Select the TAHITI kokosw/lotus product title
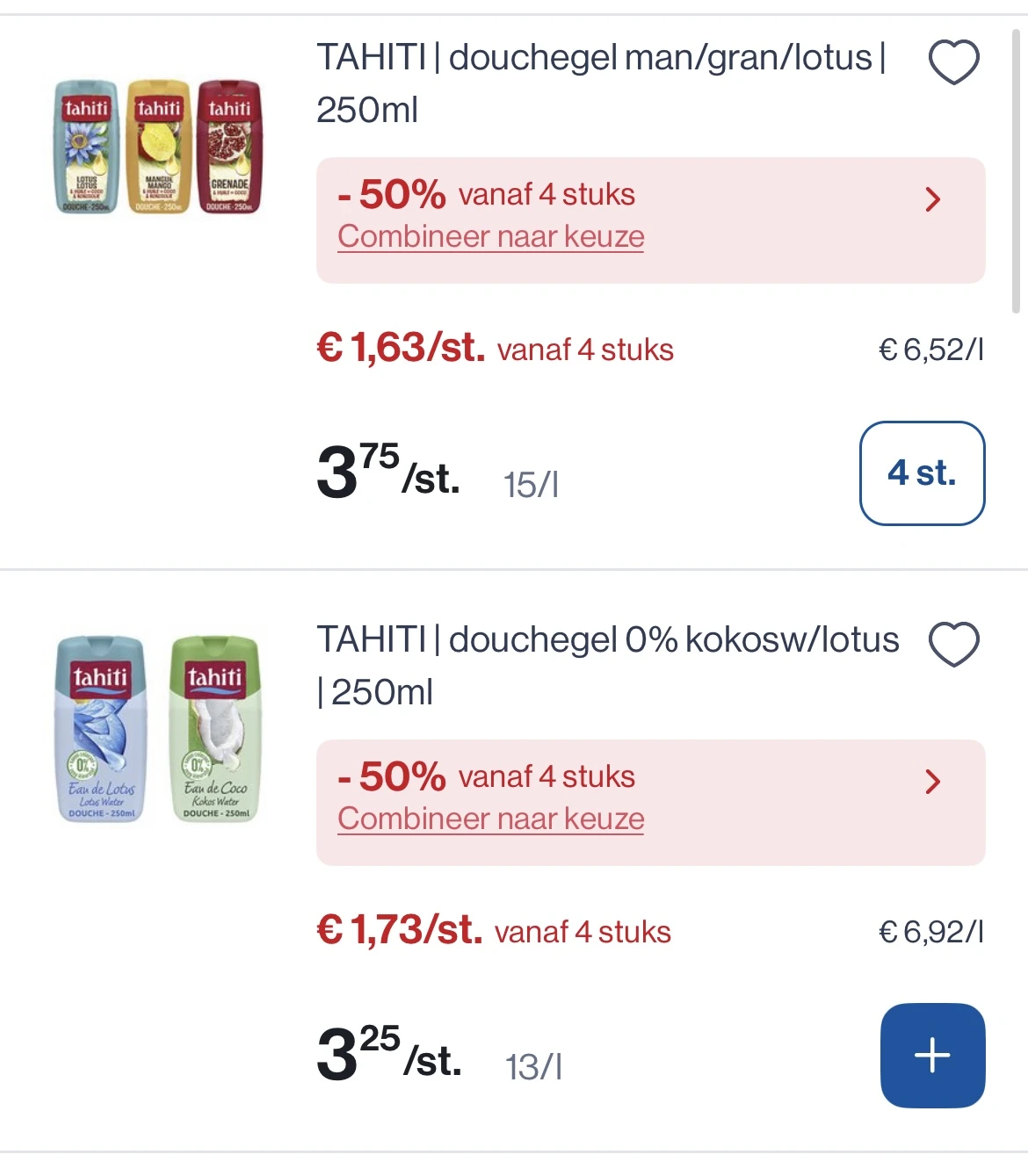 click(x=606, y=665)
